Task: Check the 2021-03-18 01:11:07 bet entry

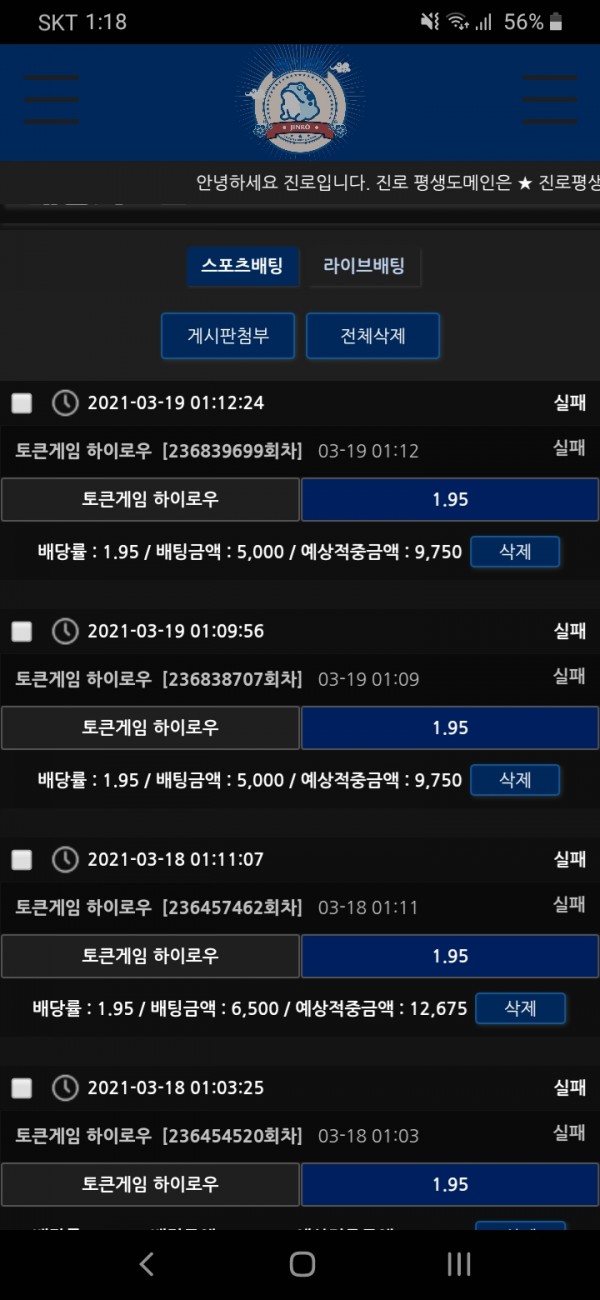Action: click(22, 859)
